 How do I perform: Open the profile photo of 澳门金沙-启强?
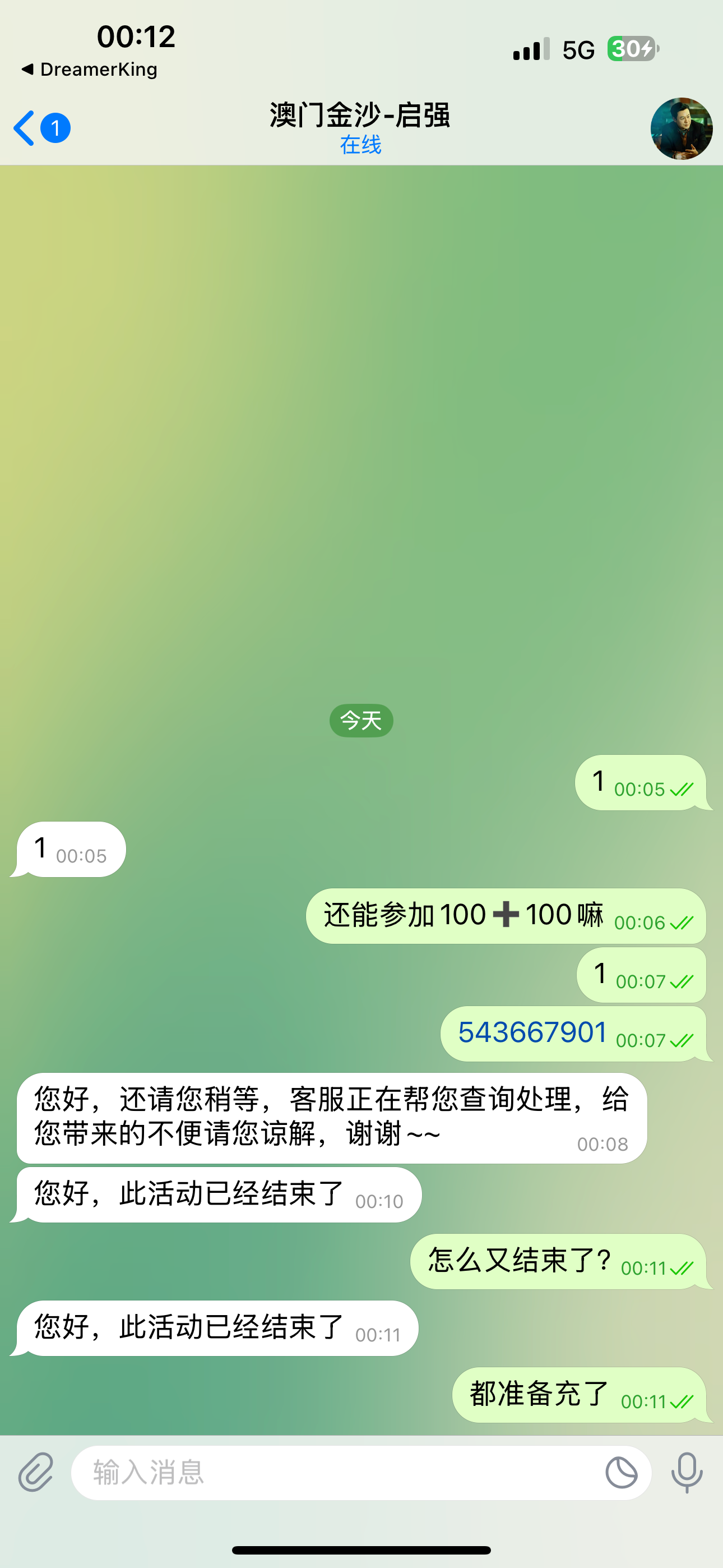tap(681, 128)
